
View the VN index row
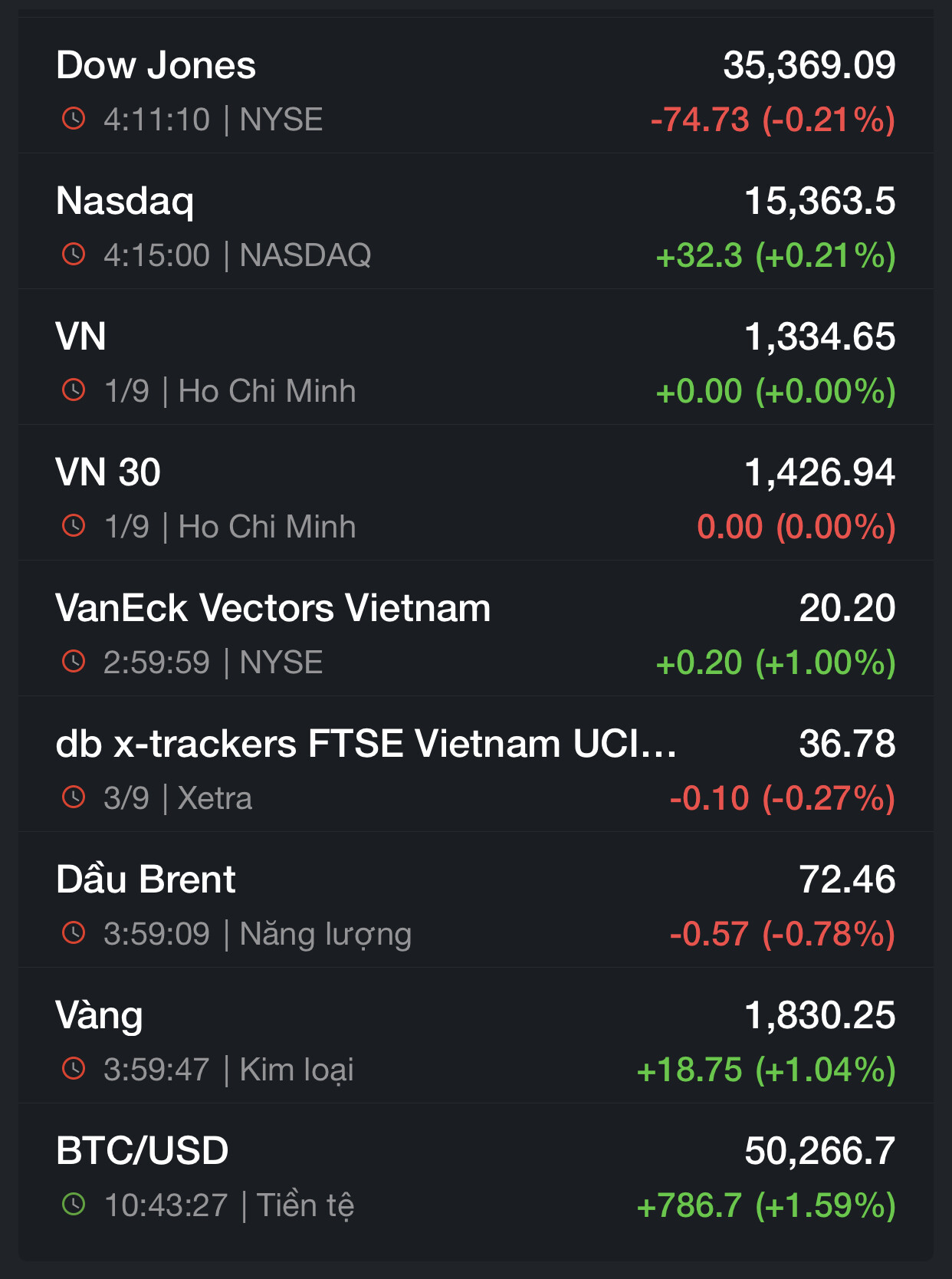[475, 362]
